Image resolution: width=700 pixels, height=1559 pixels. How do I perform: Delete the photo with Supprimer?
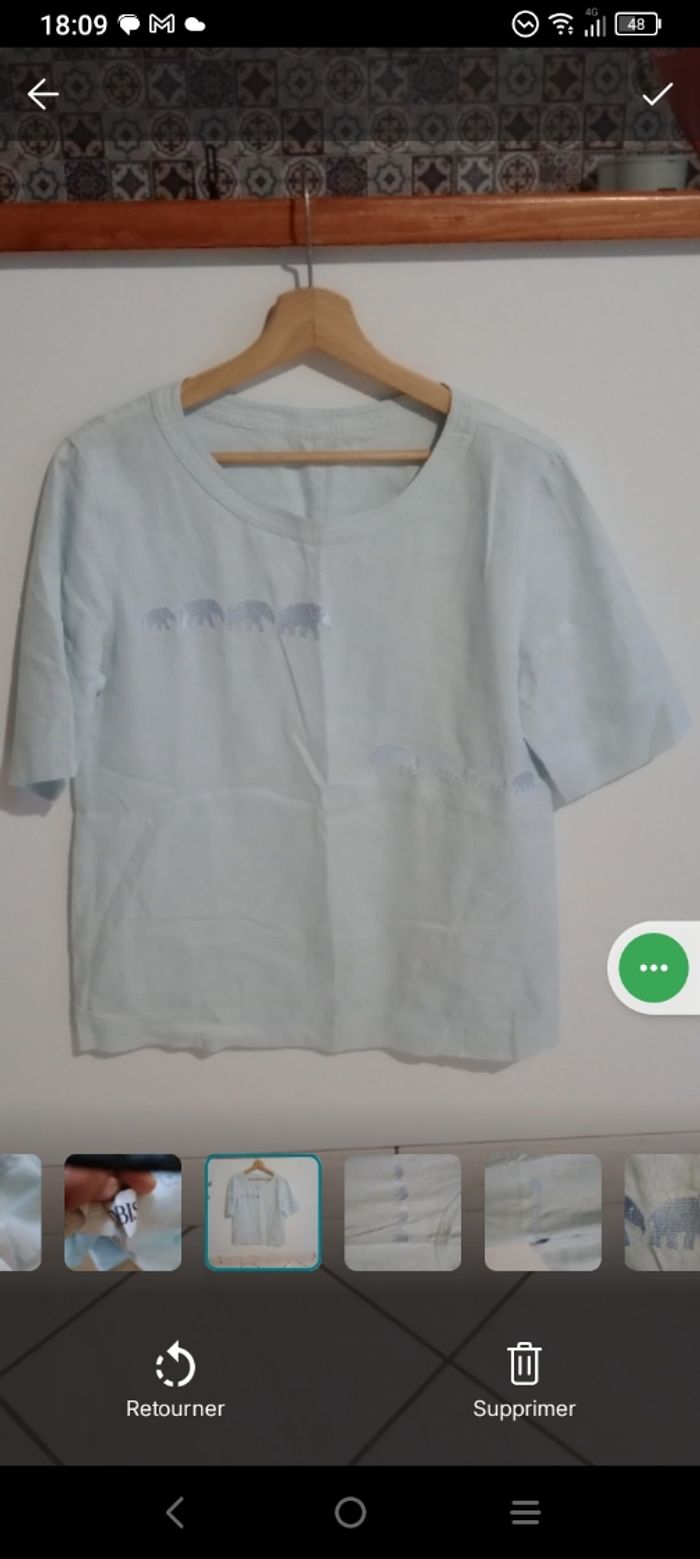pyautogui.click(x=524, y=1380)
